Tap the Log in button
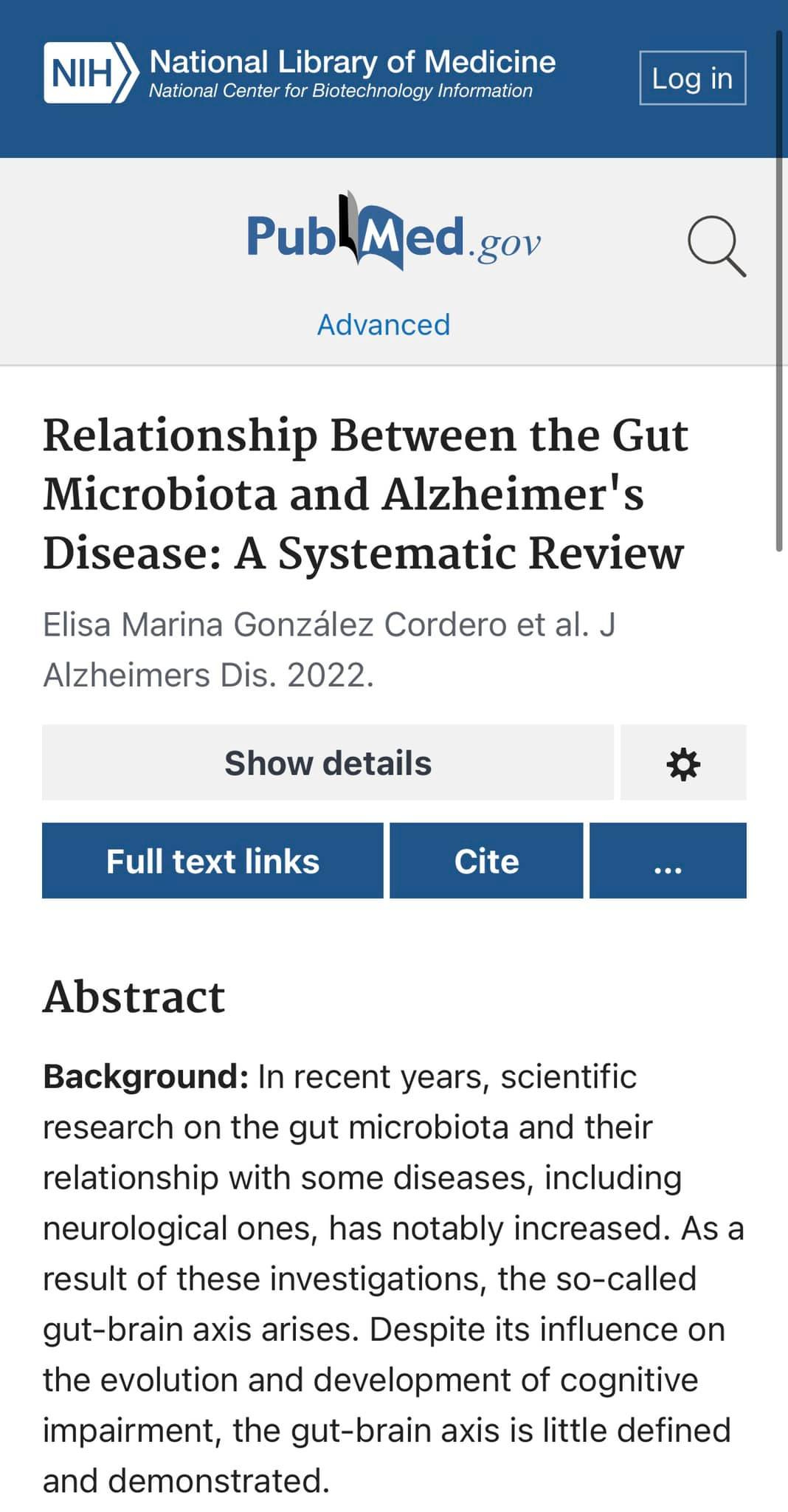788x1512 pixels. [692, 78]
